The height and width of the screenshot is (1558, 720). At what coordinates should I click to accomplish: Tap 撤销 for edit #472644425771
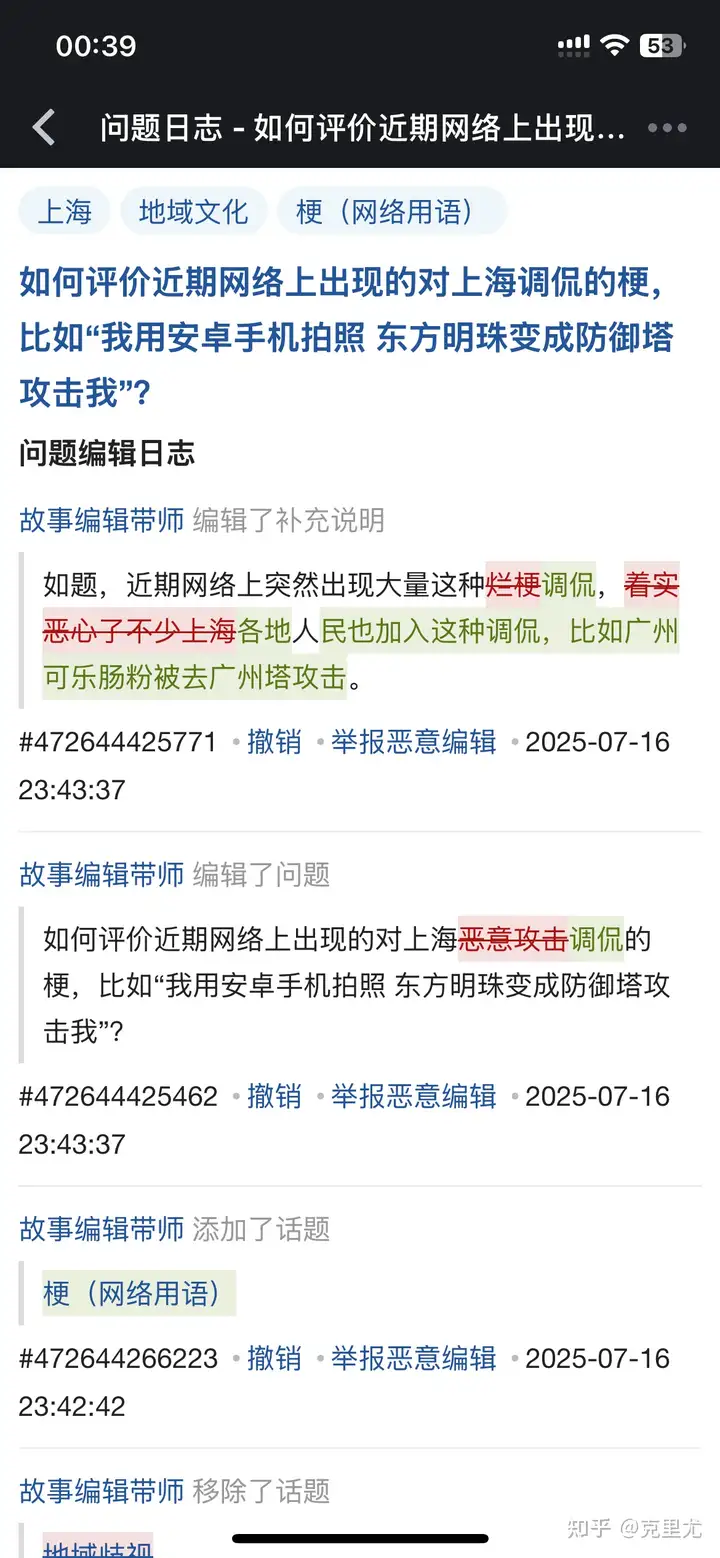pyautogui.click(x=274, y=742)
